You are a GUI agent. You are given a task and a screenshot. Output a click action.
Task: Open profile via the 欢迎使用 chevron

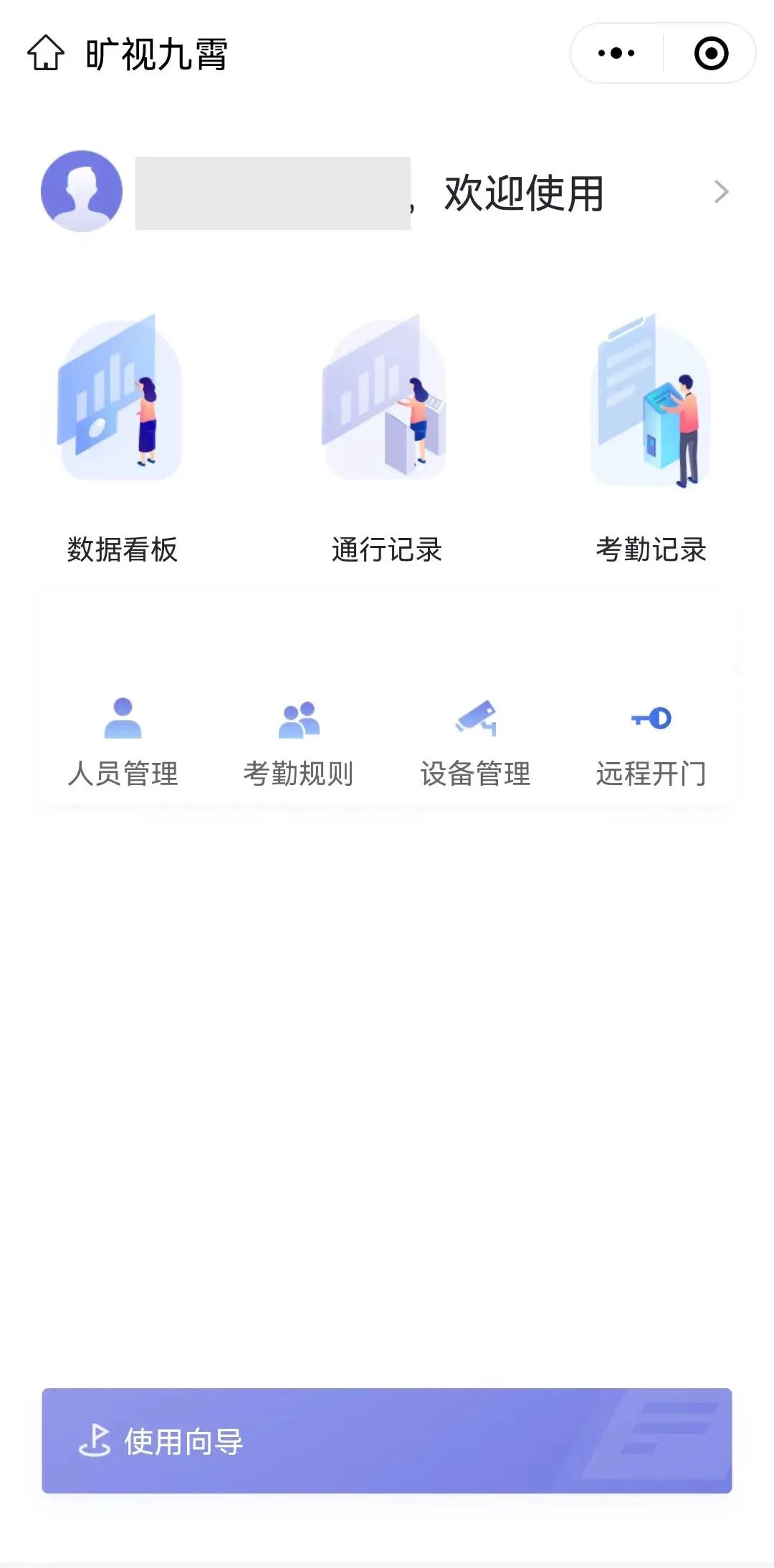(x=721, y=192)
